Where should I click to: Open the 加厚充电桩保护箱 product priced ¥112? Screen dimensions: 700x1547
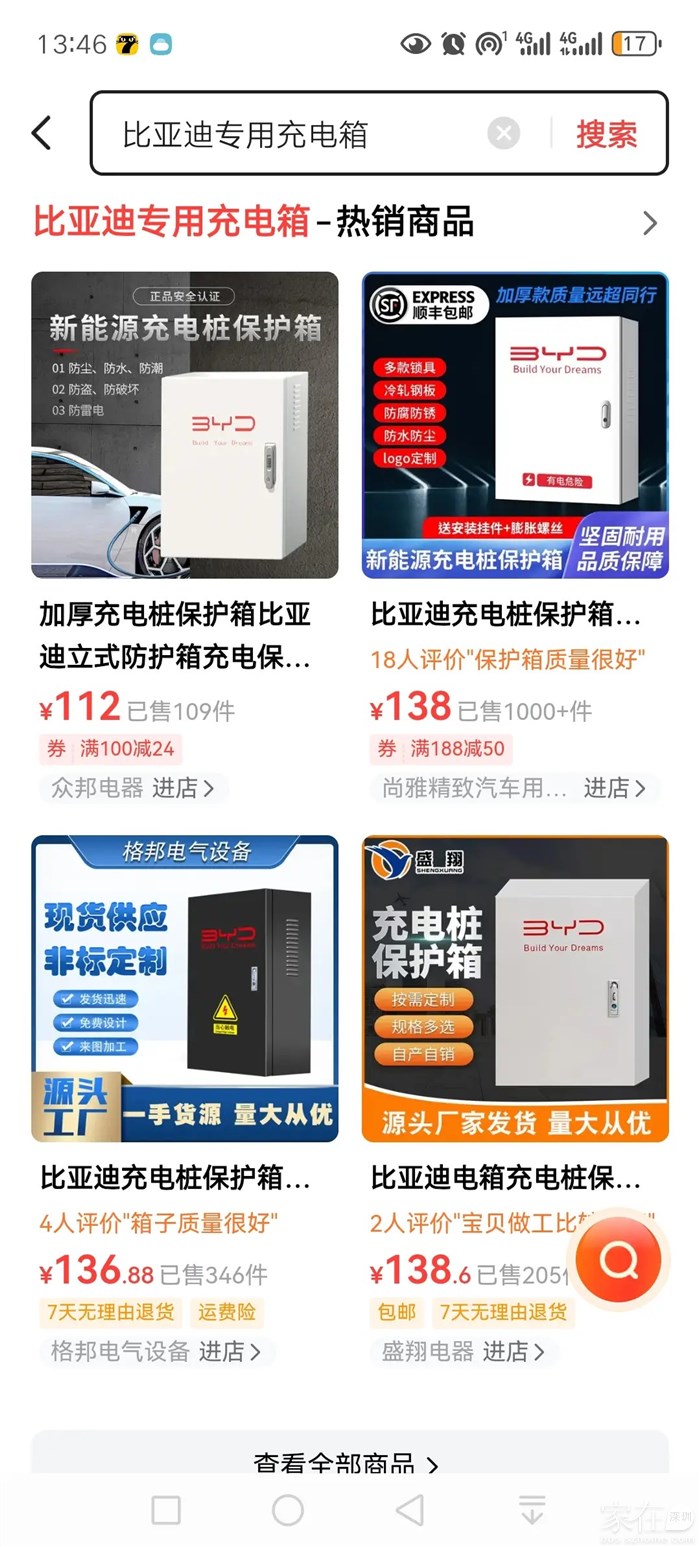(185, 425)
